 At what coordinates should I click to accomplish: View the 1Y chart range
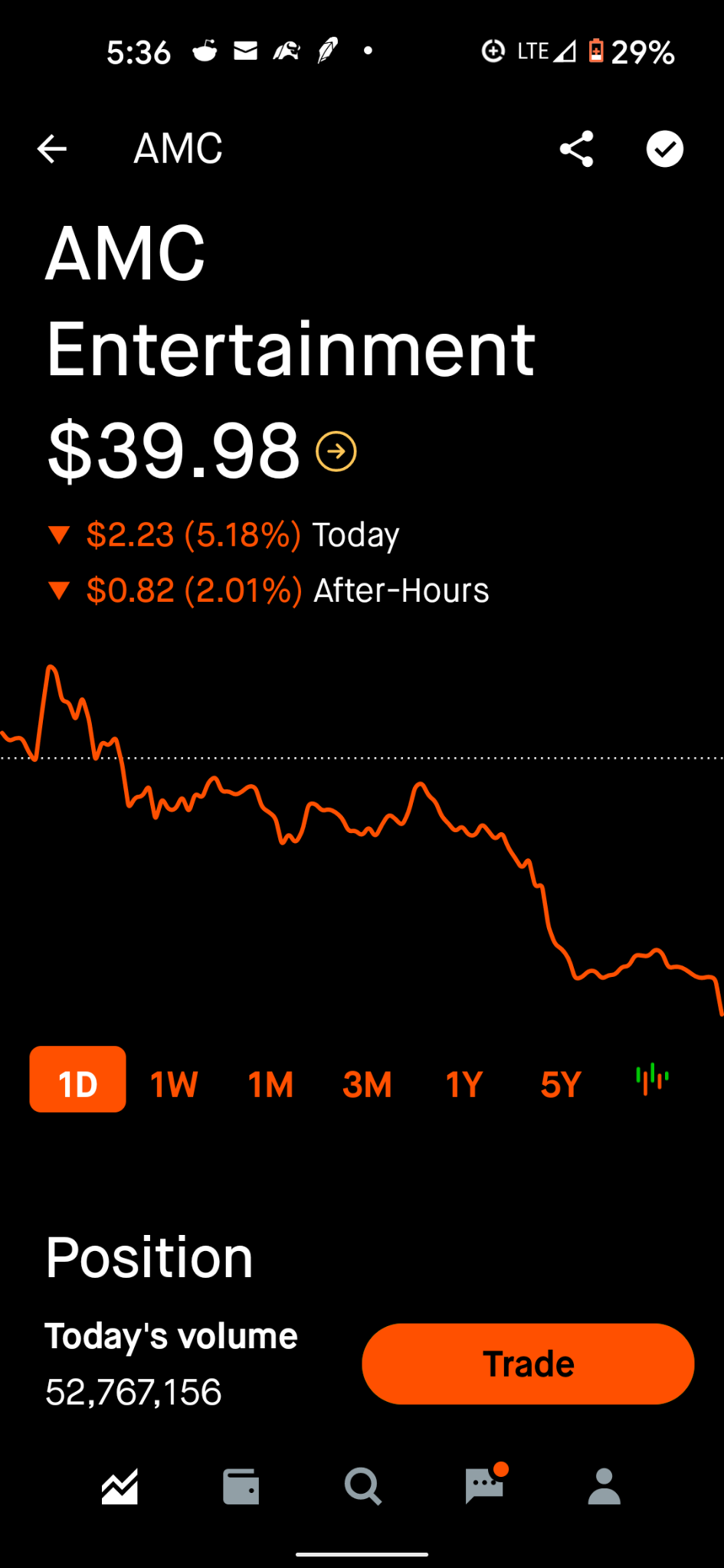(x=464, y=1084)
